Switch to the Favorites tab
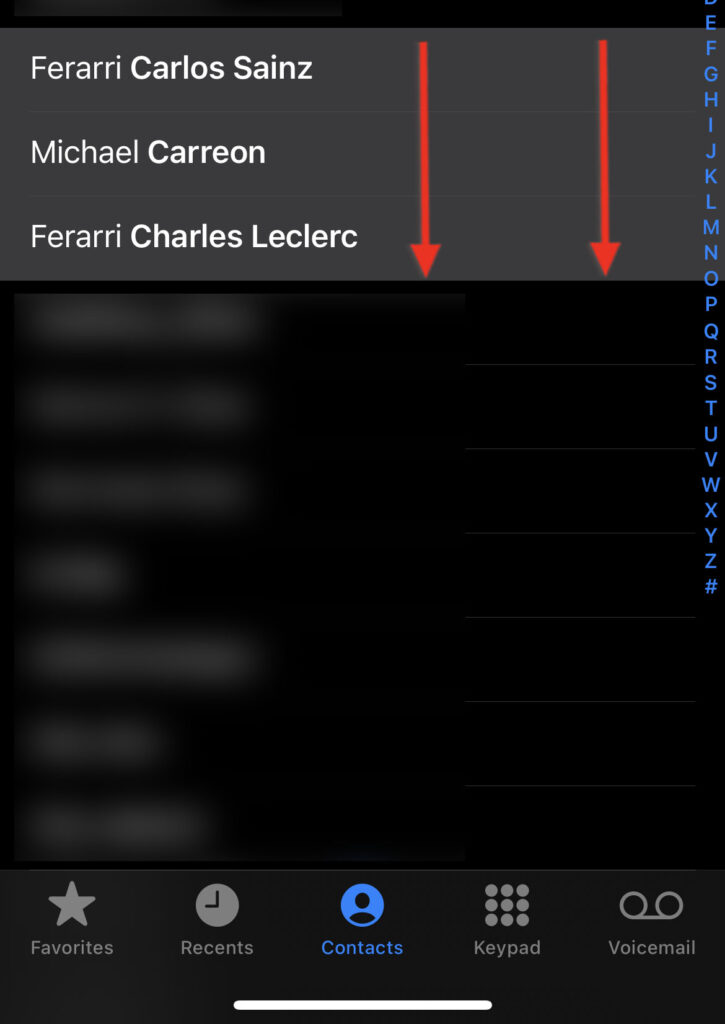 pyautogui.click(x=71, y=920)
